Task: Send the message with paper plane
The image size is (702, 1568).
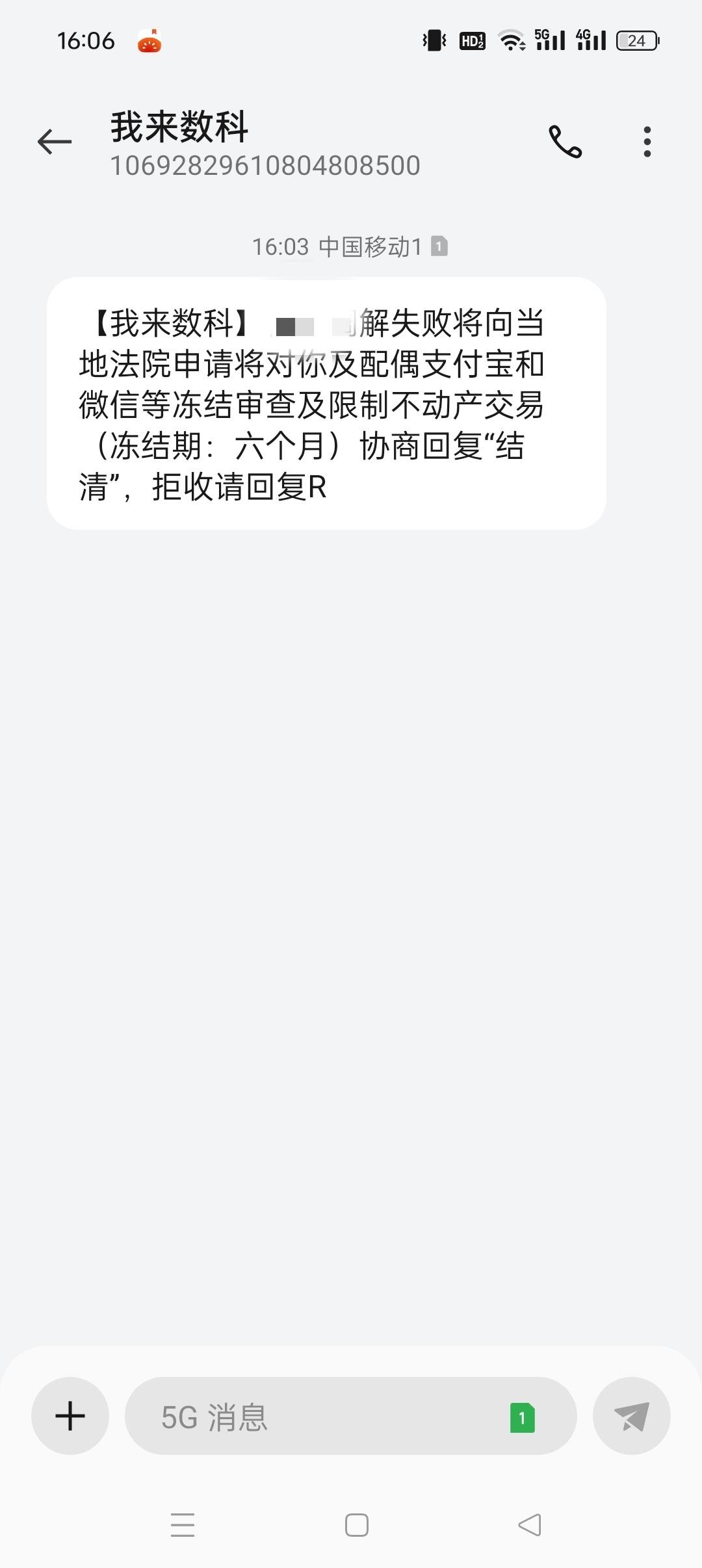Action: [x=631, y=1416]
